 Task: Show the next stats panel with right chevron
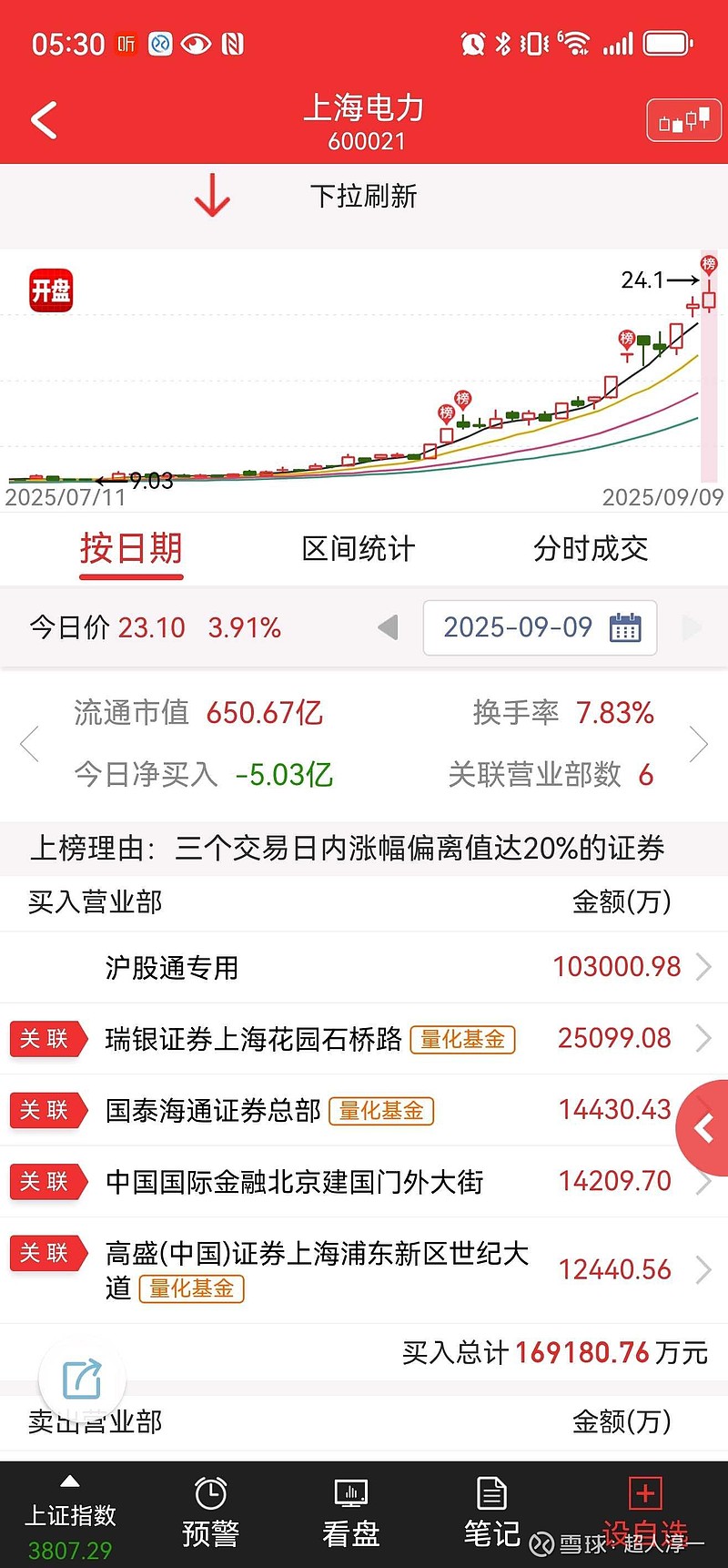pyautogui.click(x=699, y=744)
